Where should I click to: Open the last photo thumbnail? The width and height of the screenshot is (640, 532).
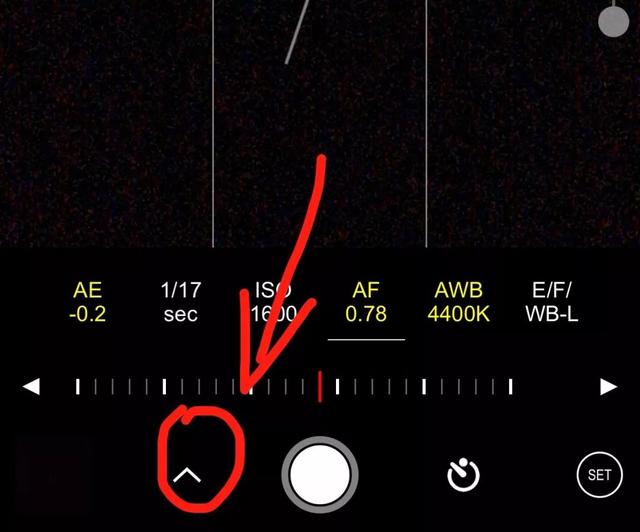tap(54, 476)
